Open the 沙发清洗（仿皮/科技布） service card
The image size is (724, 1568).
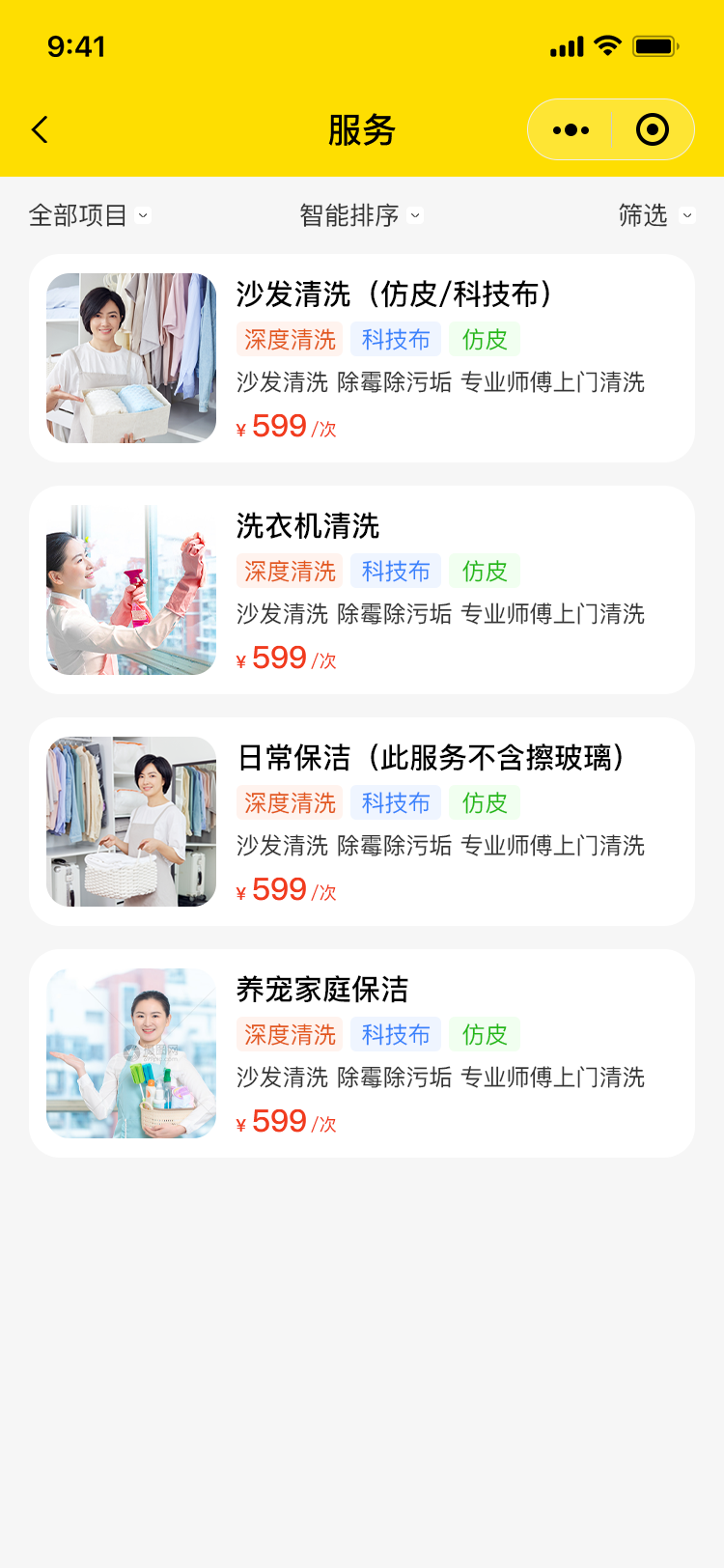362,358
